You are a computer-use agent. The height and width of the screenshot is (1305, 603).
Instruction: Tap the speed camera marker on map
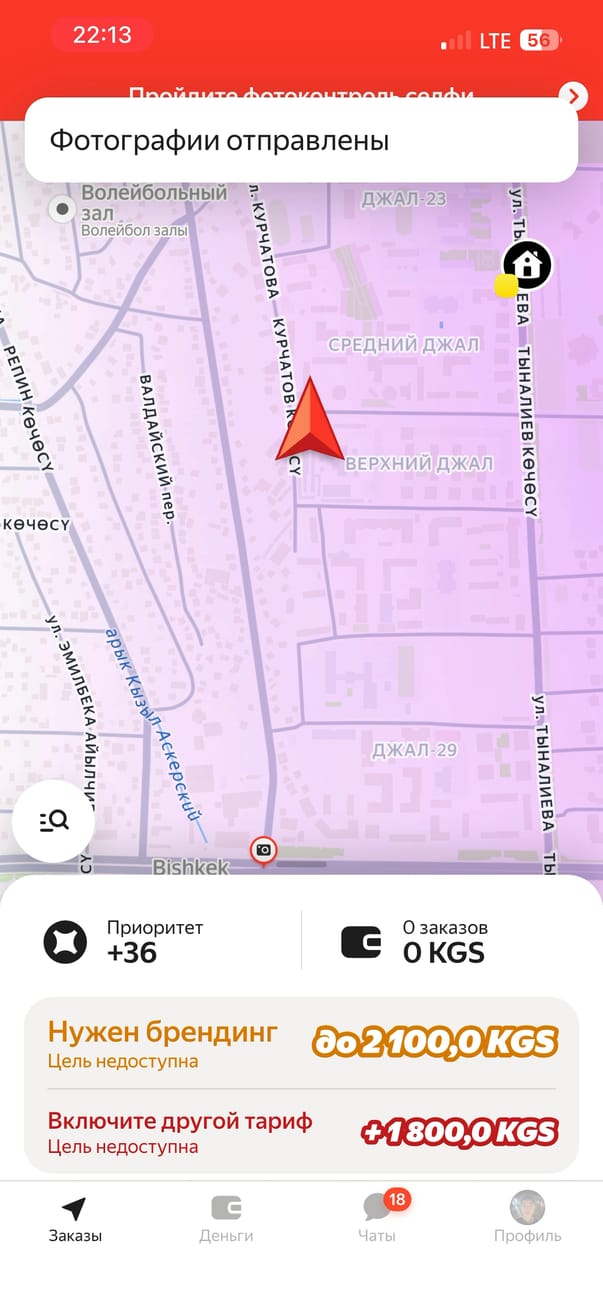(263, 850)
